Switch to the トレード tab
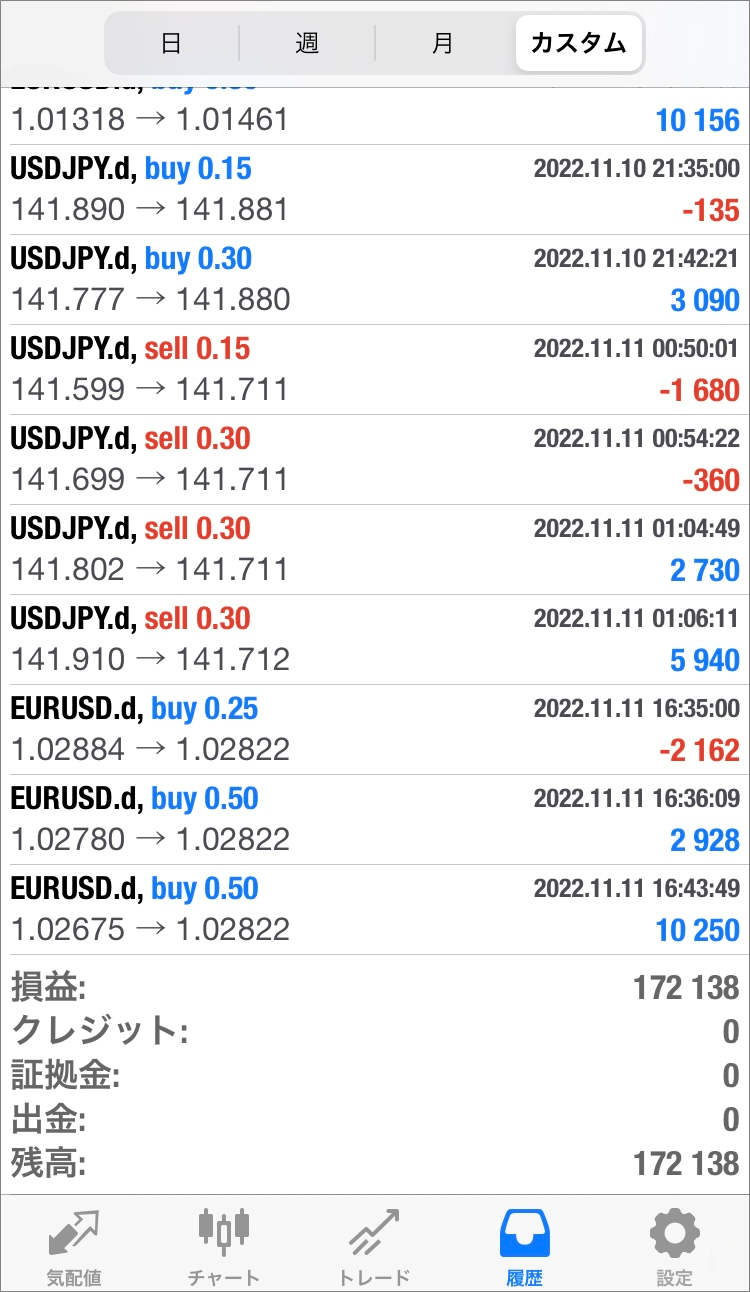The image size is (750, 1292). click(x=375, y=1245)
